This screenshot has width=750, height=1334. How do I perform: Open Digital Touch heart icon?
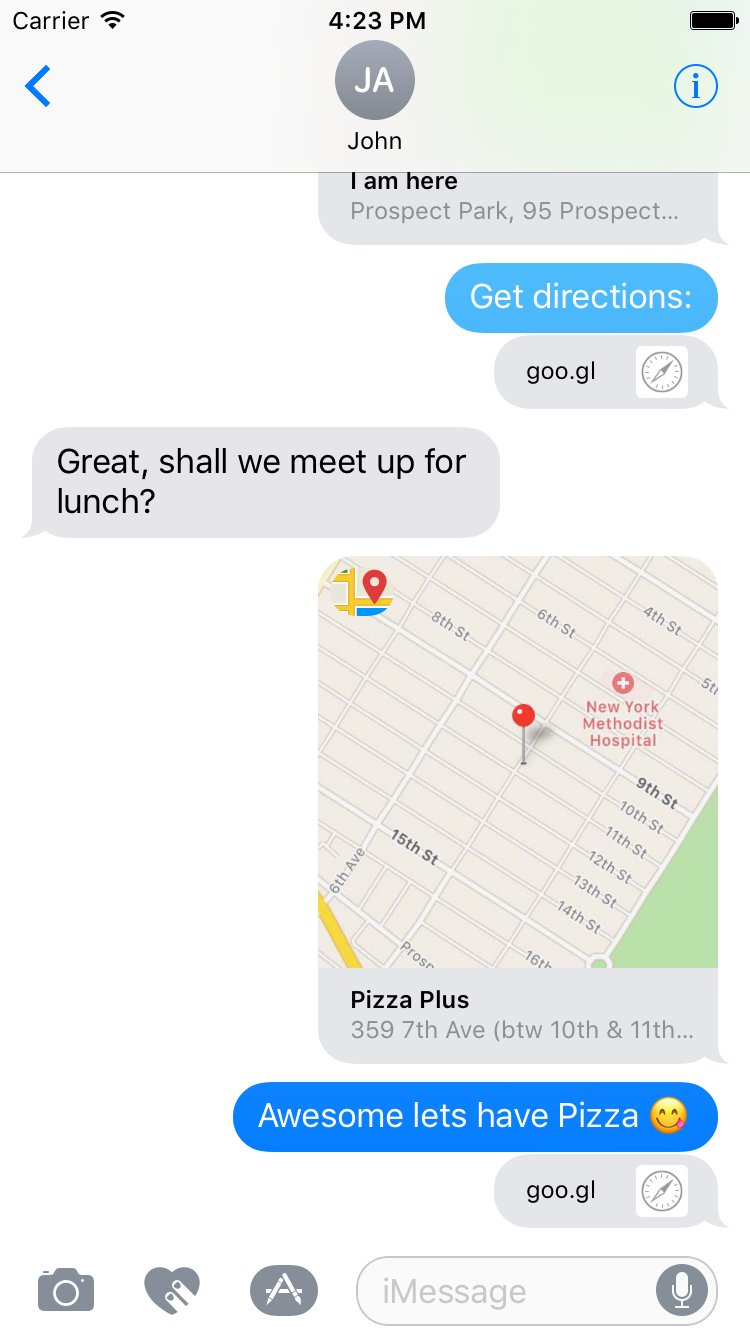pyautogui.click(x=172, y=1290)
